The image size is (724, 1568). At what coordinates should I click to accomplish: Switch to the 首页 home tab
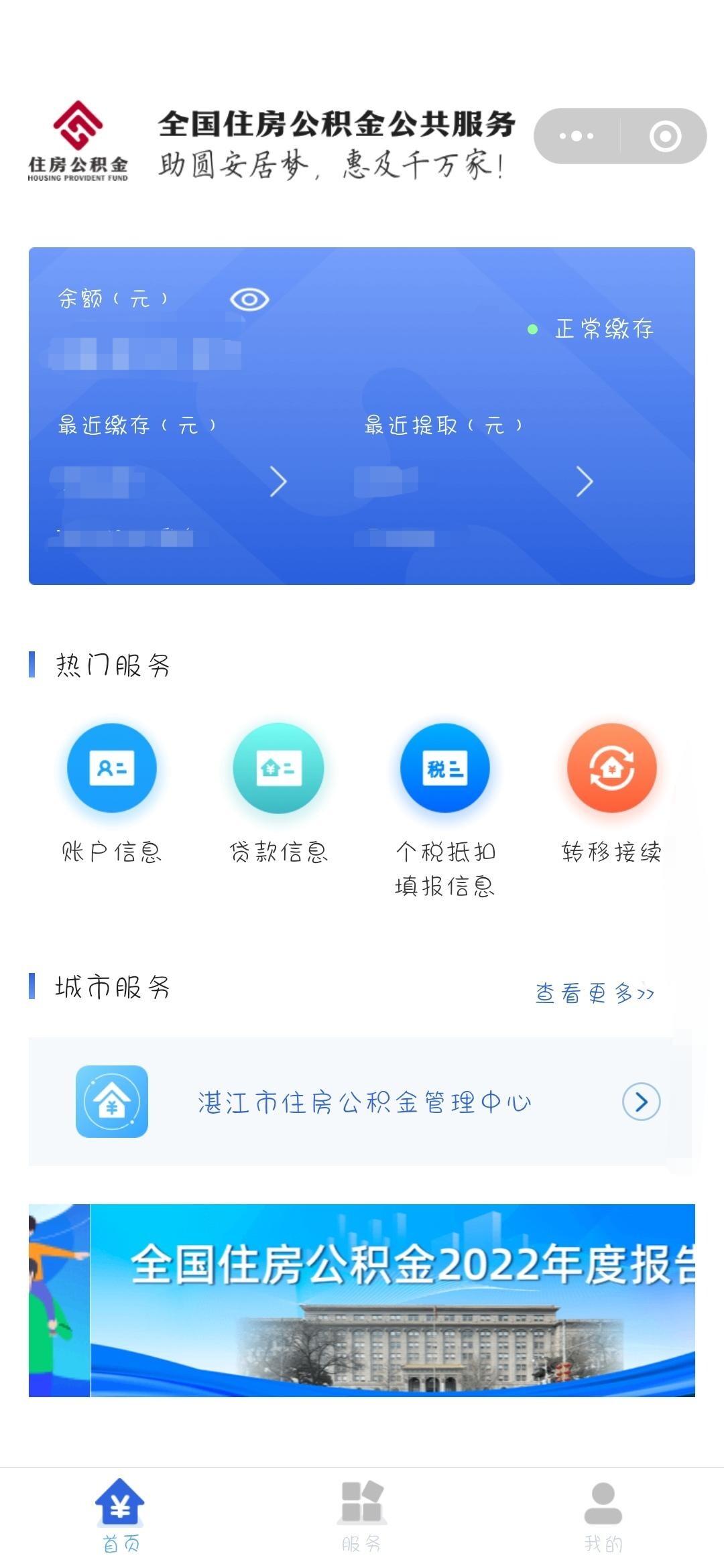(x=121, y=1516)
